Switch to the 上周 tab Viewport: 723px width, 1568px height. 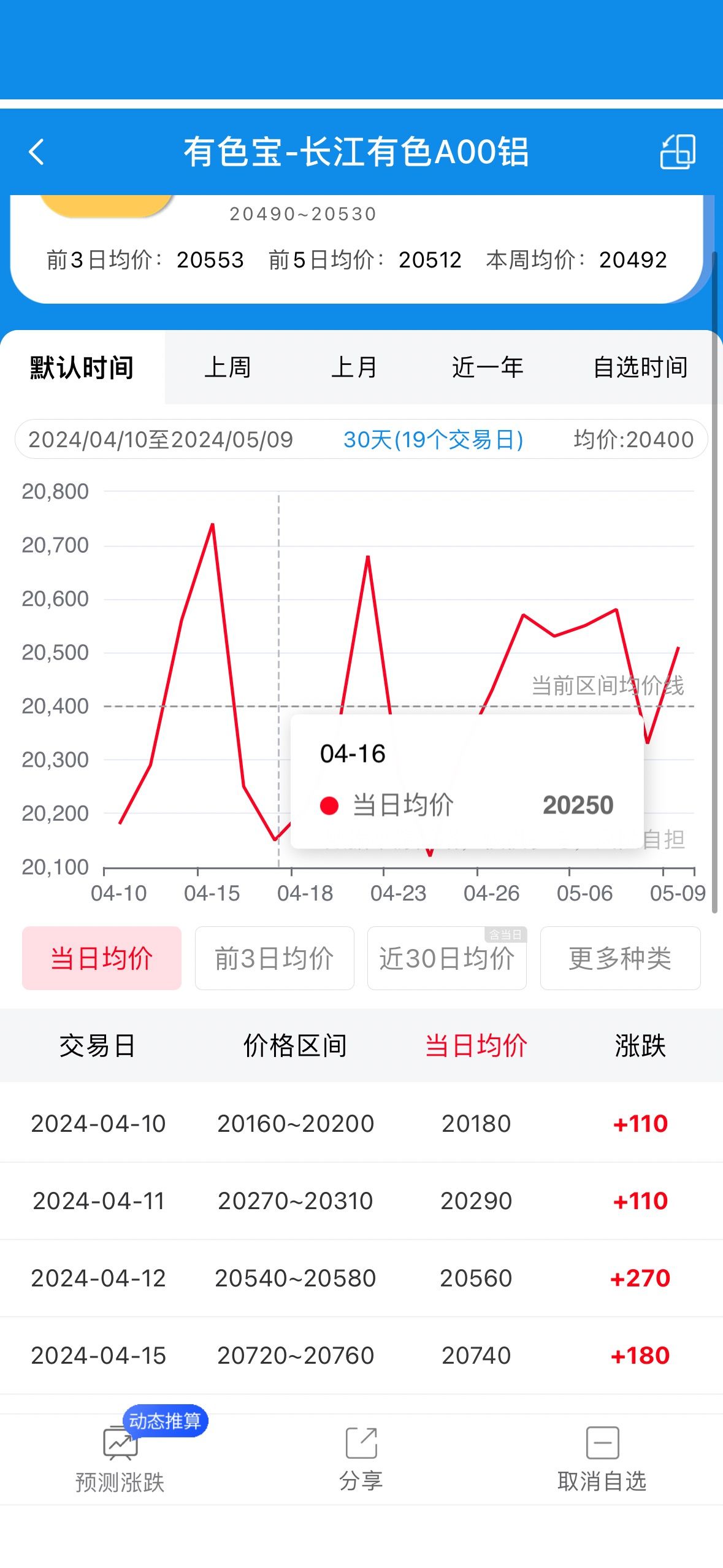(228, 367)
